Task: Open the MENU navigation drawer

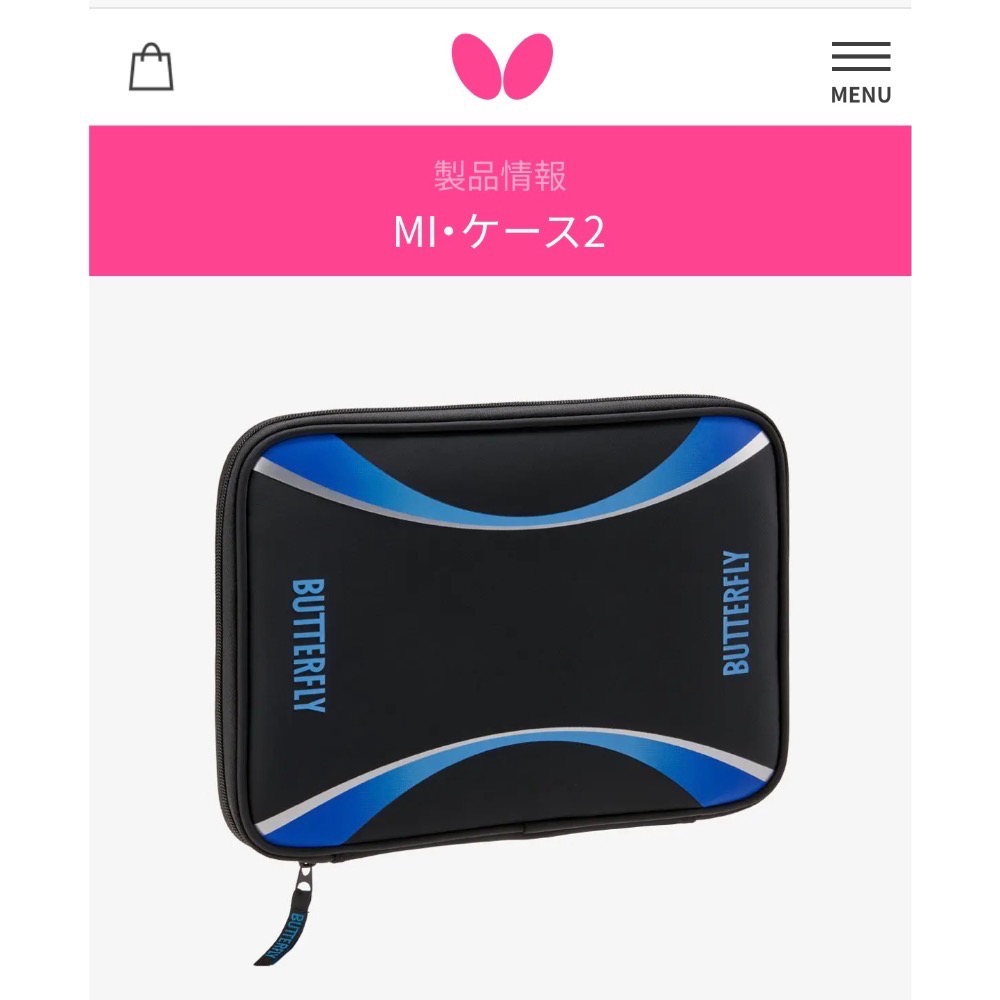Action: point(860,72)
